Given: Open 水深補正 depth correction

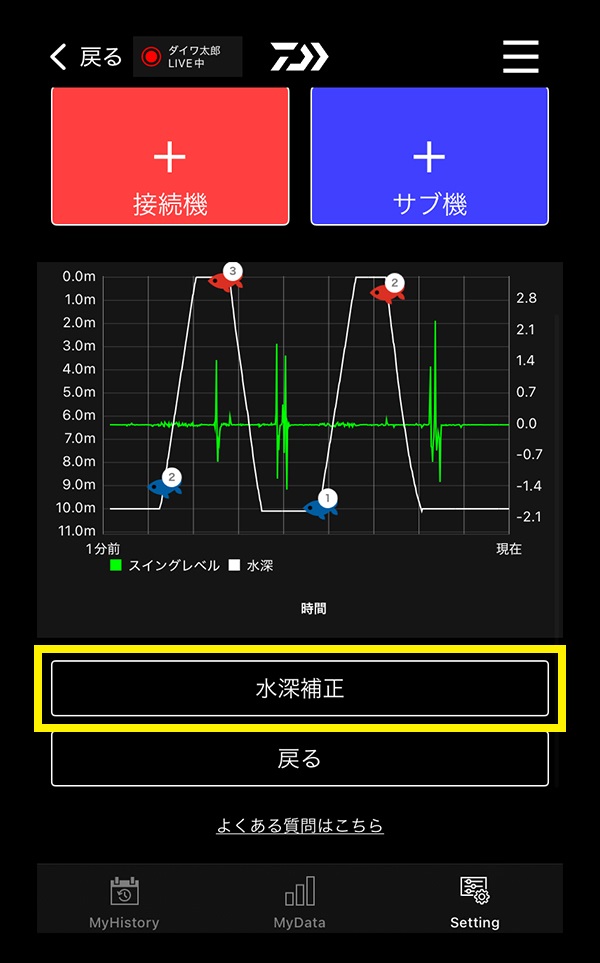Looking at the screenshot, I should tap(300, 688).
